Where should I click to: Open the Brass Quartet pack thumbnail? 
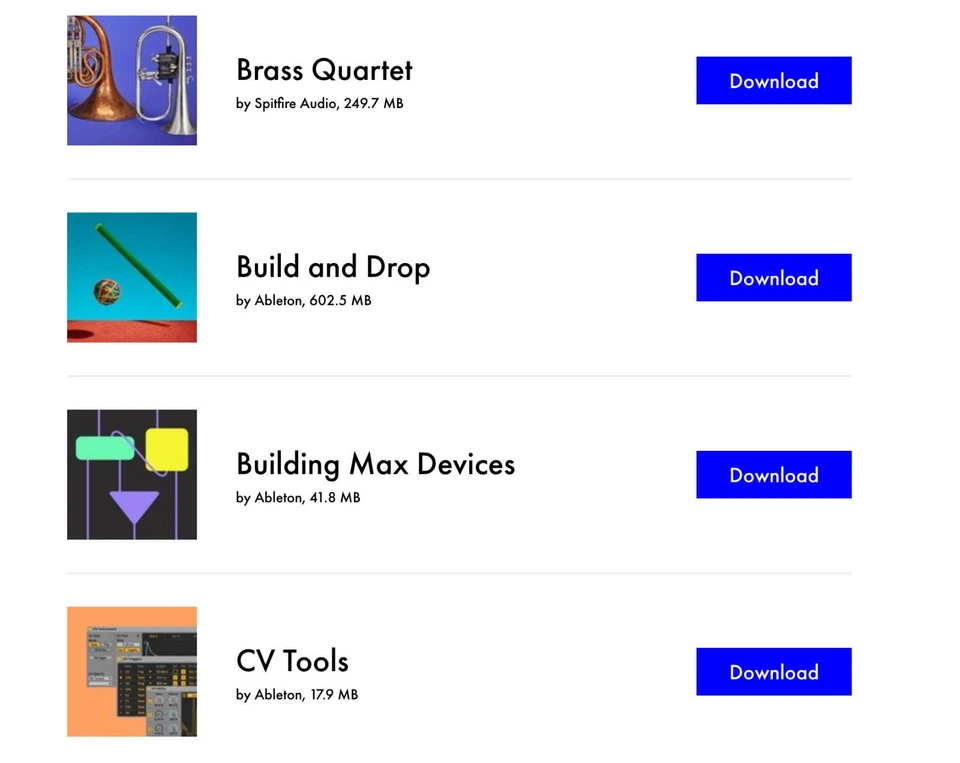click(132, 80)
